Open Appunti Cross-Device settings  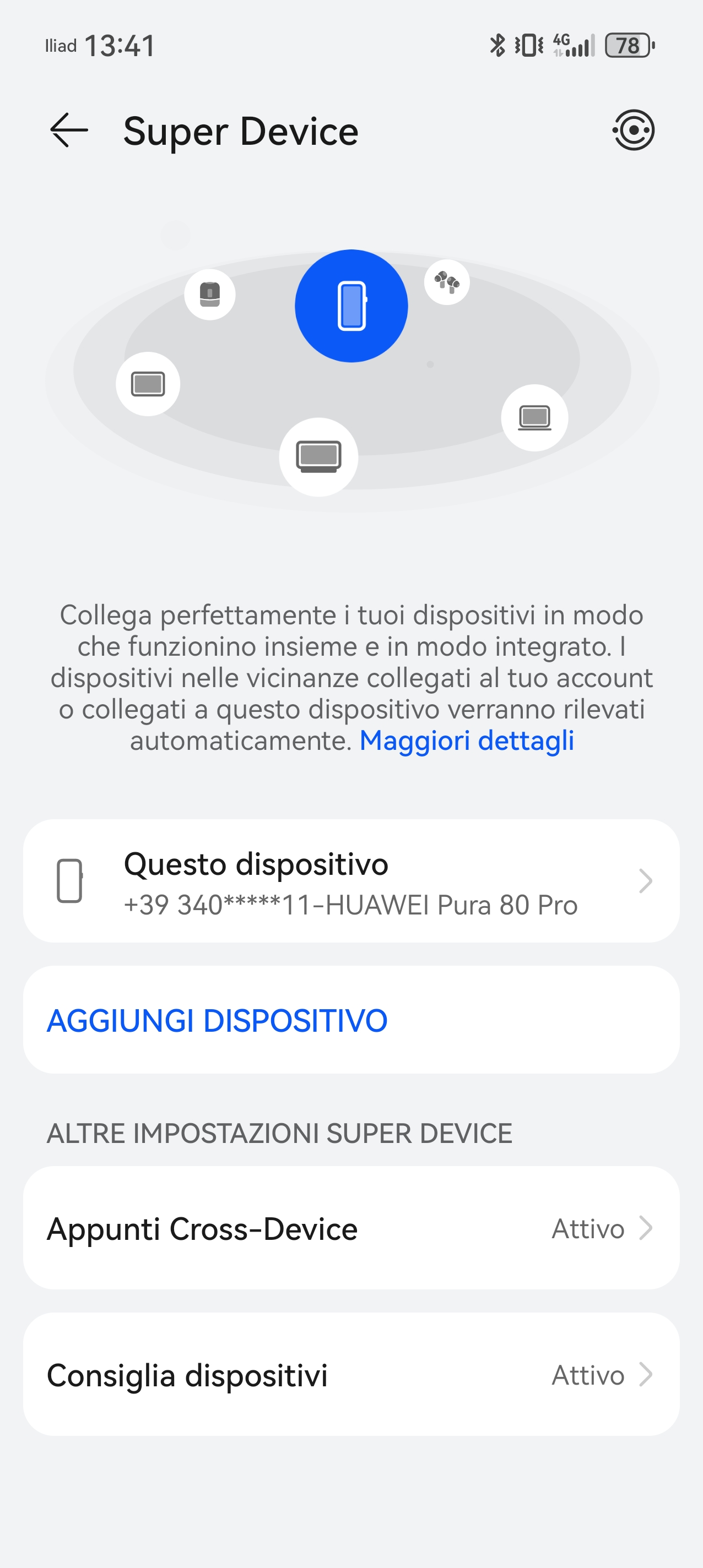tap(351, 1228)
